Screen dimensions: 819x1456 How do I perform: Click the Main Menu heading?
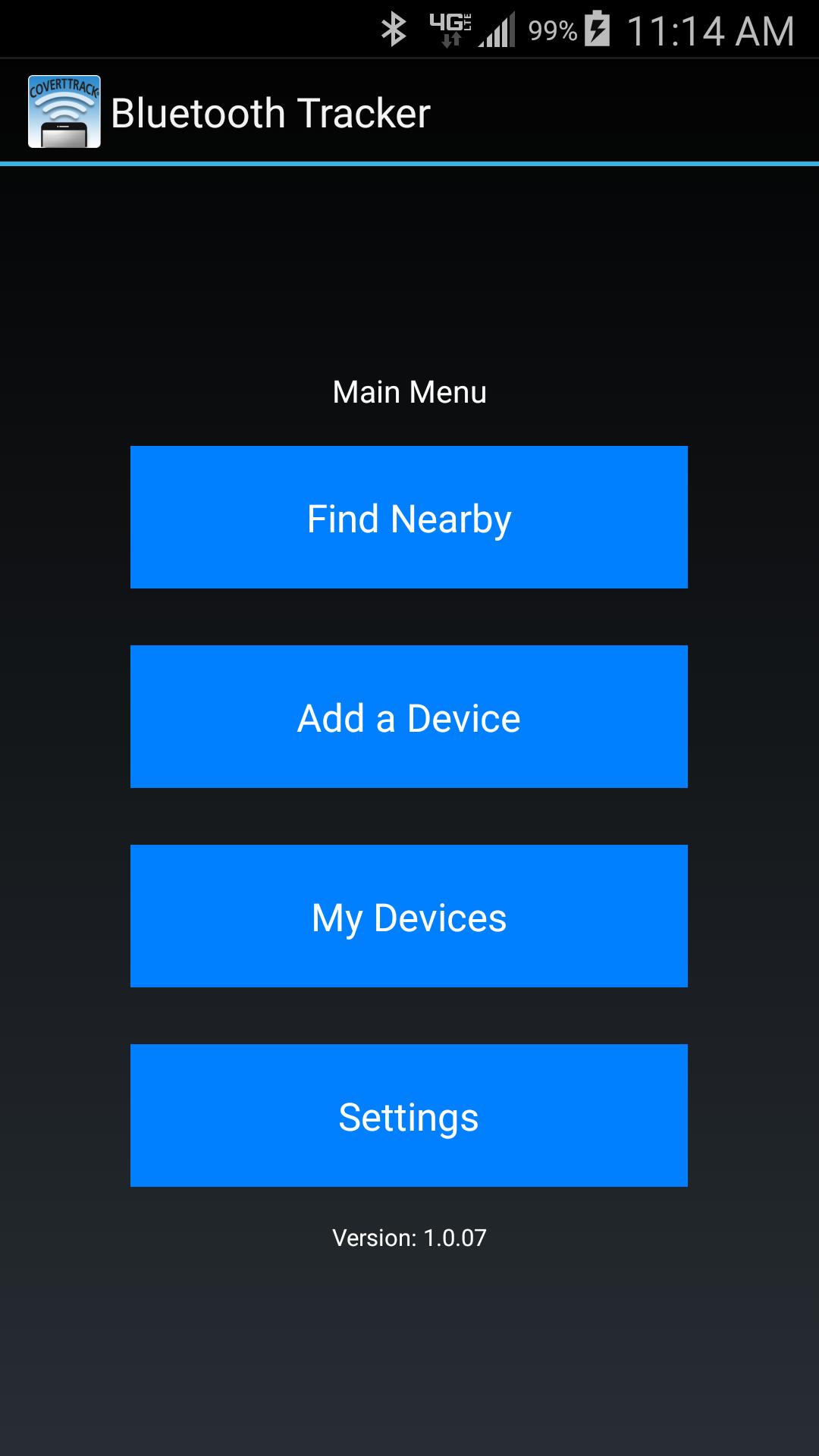tap(409, 393)
